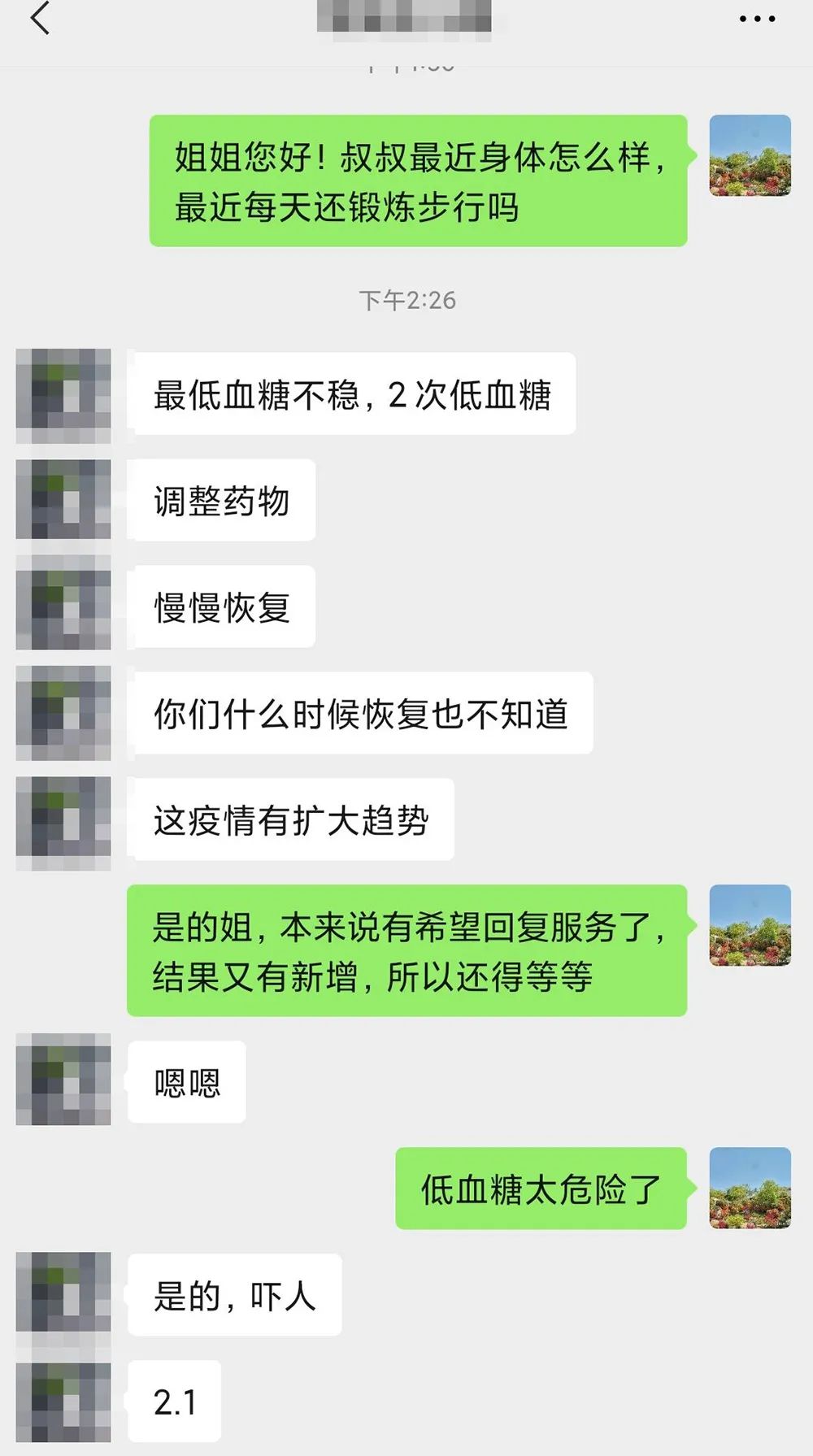Open the chat options three-dot menu
The width and height of the screenshot is (813, 1456).
[x=757, y=19]
